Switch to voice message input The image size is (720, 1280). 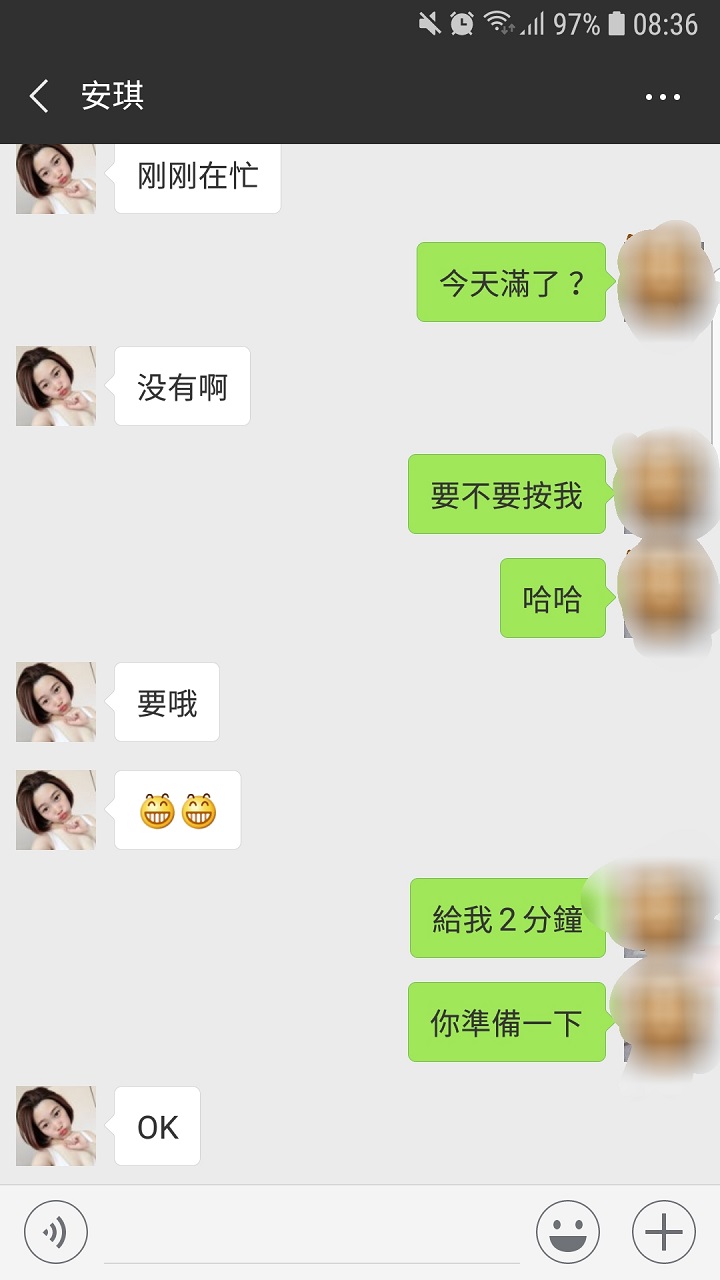(56, 1232)
